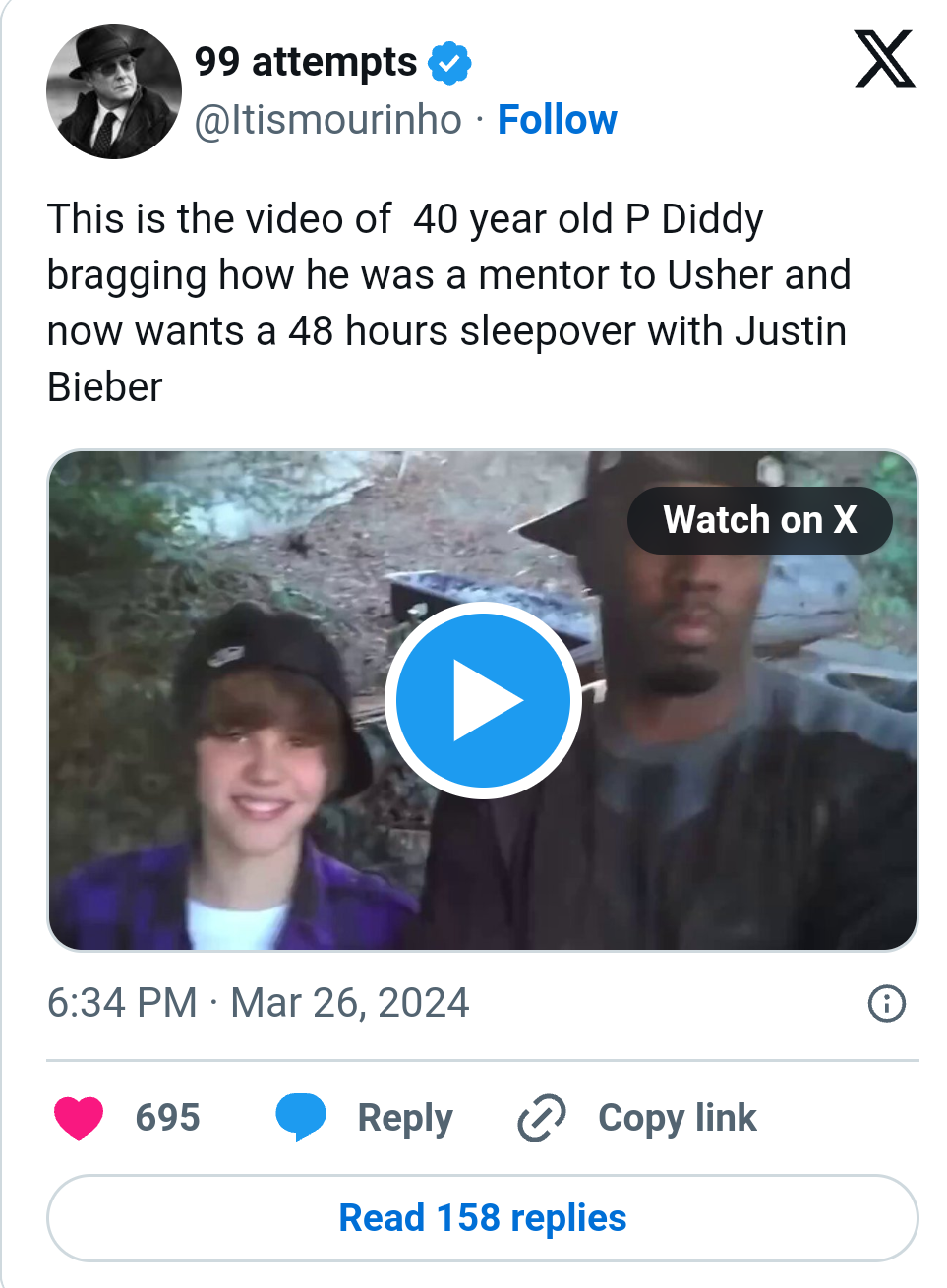Reply to the tweet
947x1288 pixels.
(366, 1118)
